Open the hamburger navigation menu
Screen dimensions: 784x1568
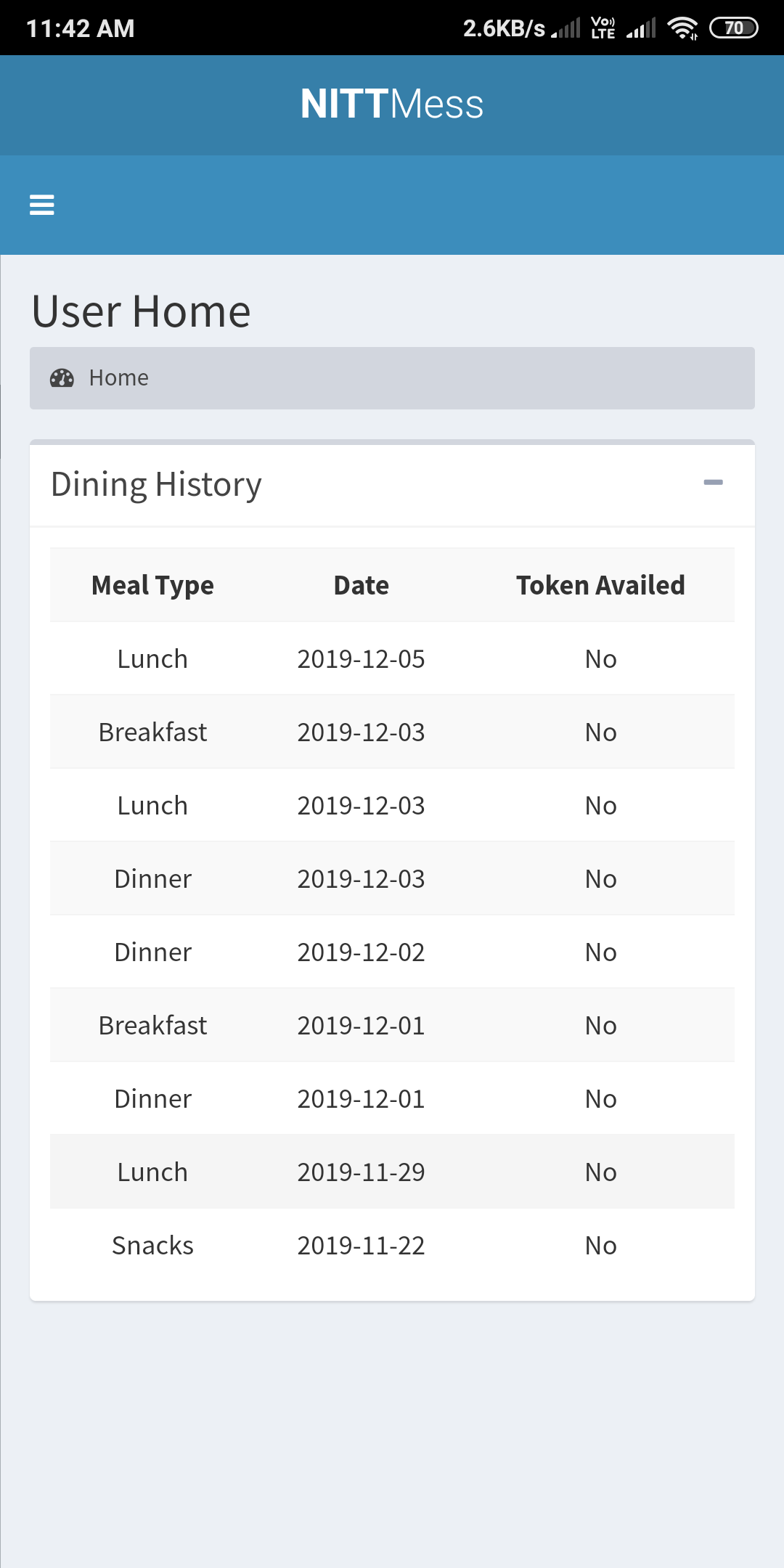click(42, 205)
